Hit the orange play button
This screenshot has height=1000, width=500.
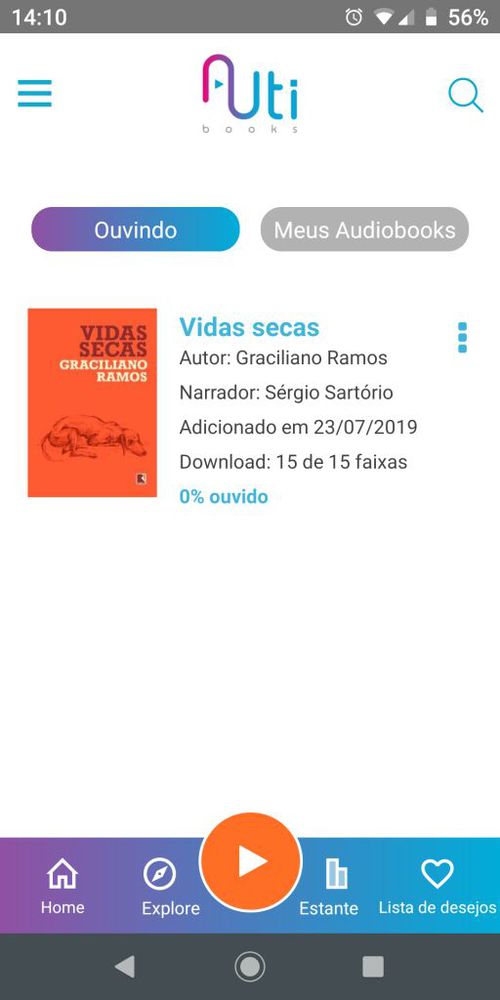click(x=250, y=862)
